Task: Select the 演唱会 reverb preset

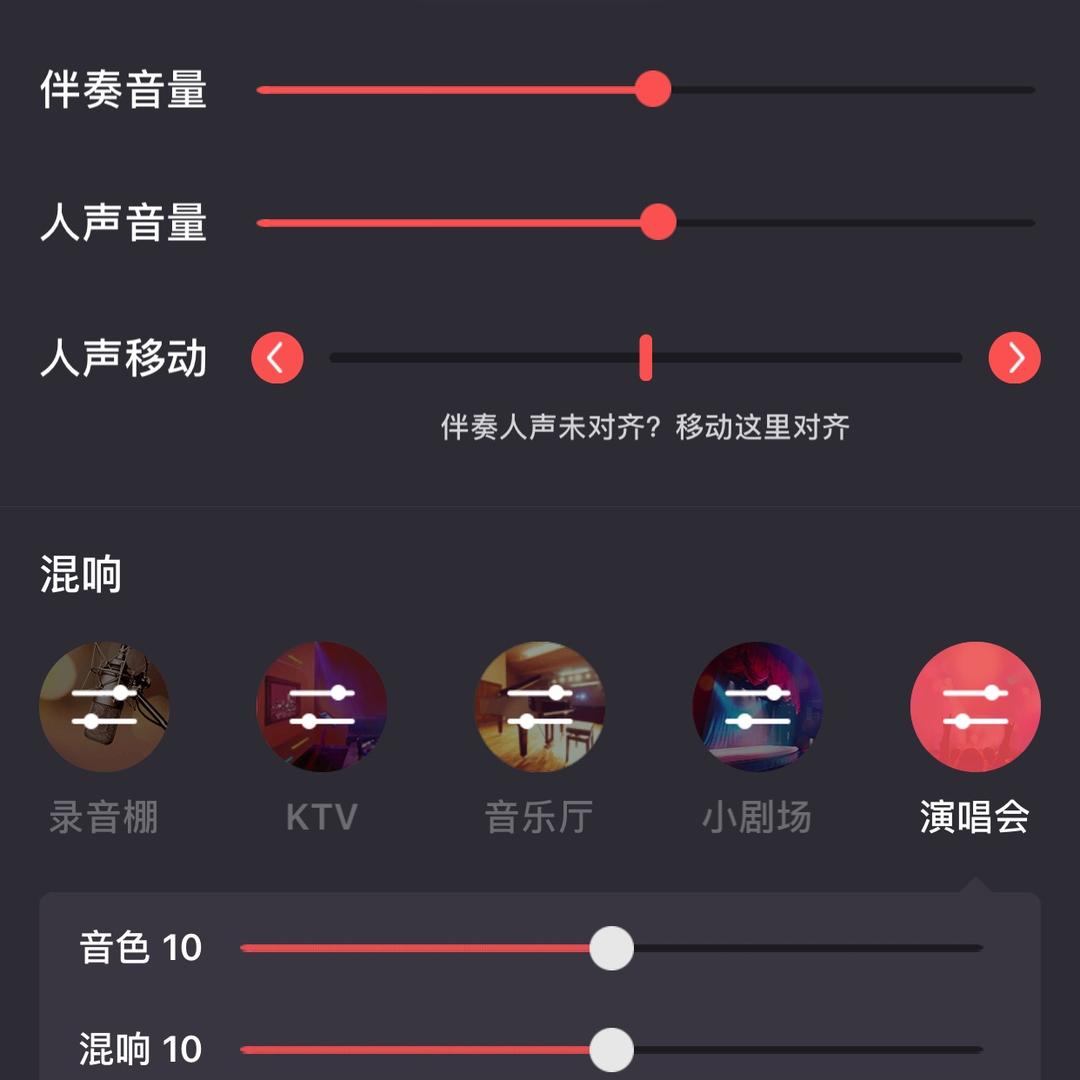Action: click(x=975, y=707)
